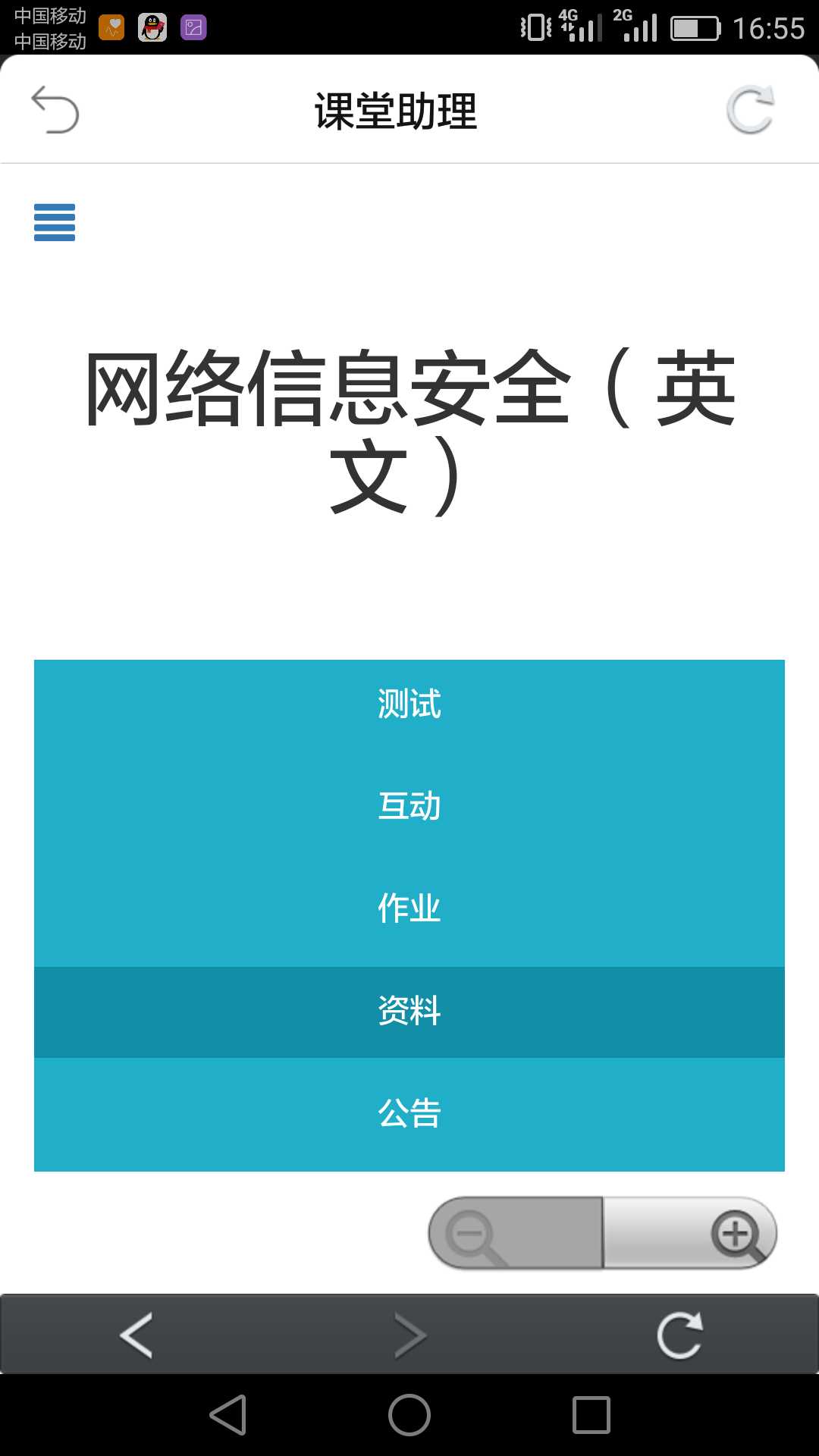Open the 互动 section
Image resolution: width=819 pixels, height=1456 pixels.
coord(409,805)
